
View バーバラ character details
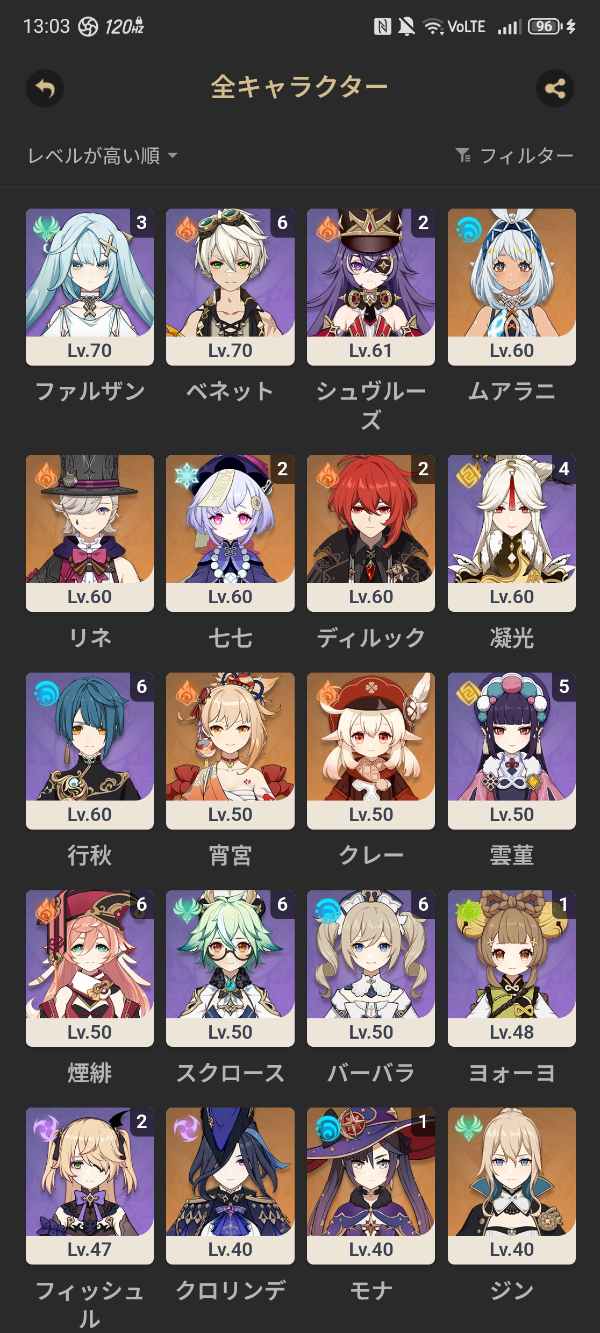(371, 968)
